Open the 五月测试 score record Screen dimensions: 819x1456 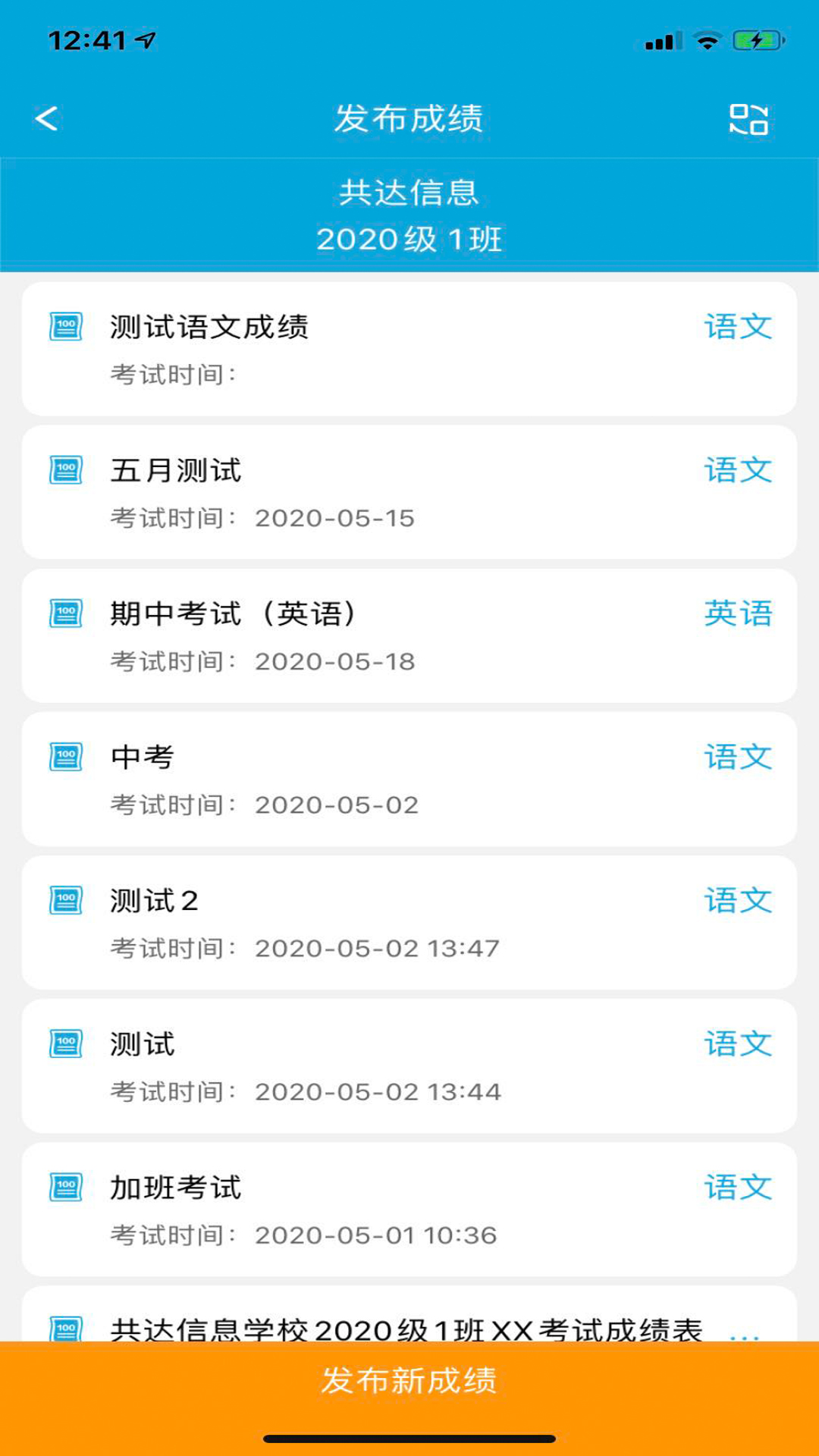pyautogui.click(x=409, y=492)
